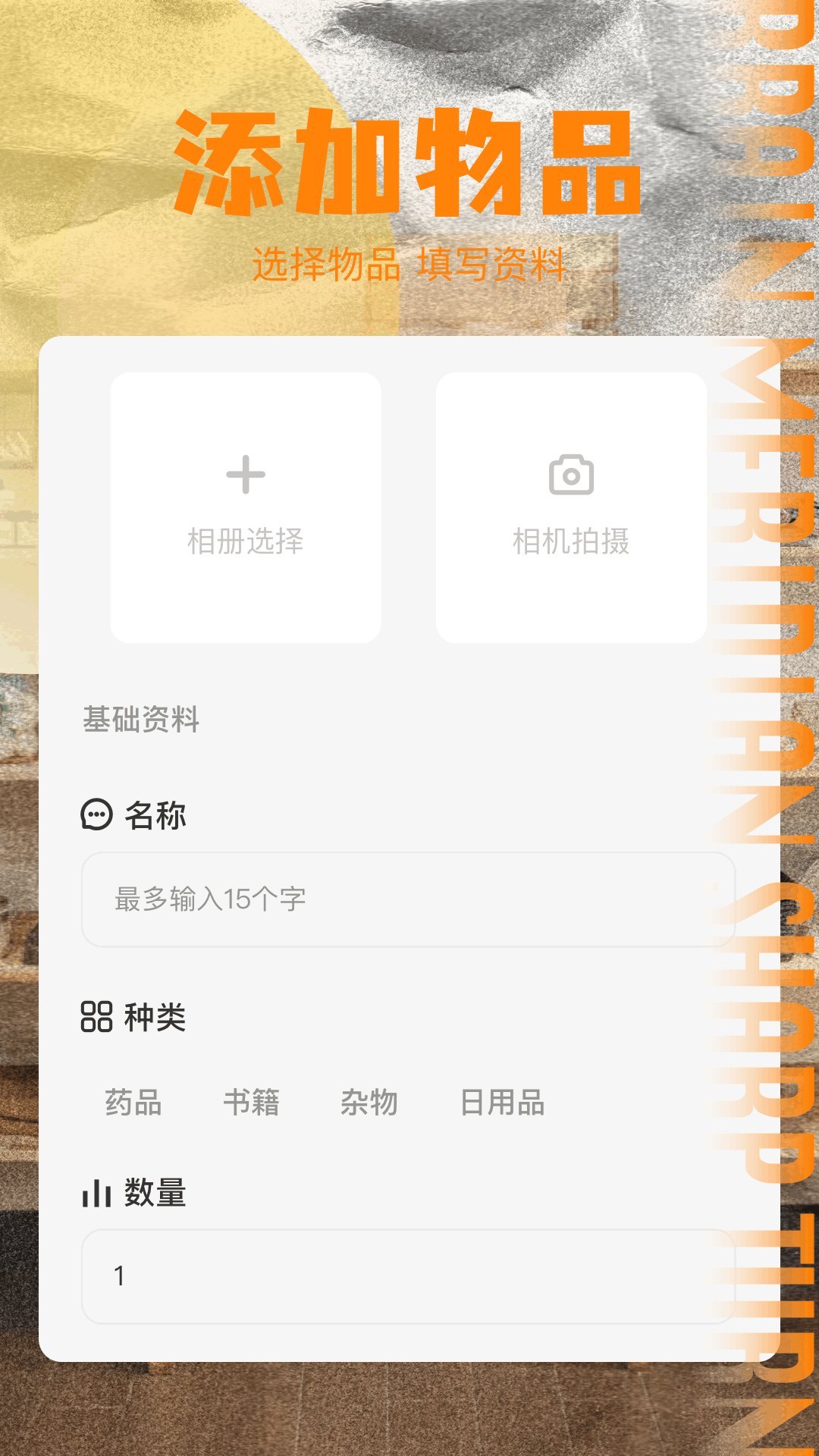Image resolution: width=819 pixels, height=1456 pixels.
Task: Open the 相册选择 photo picker
Action: tap(245, 504)
